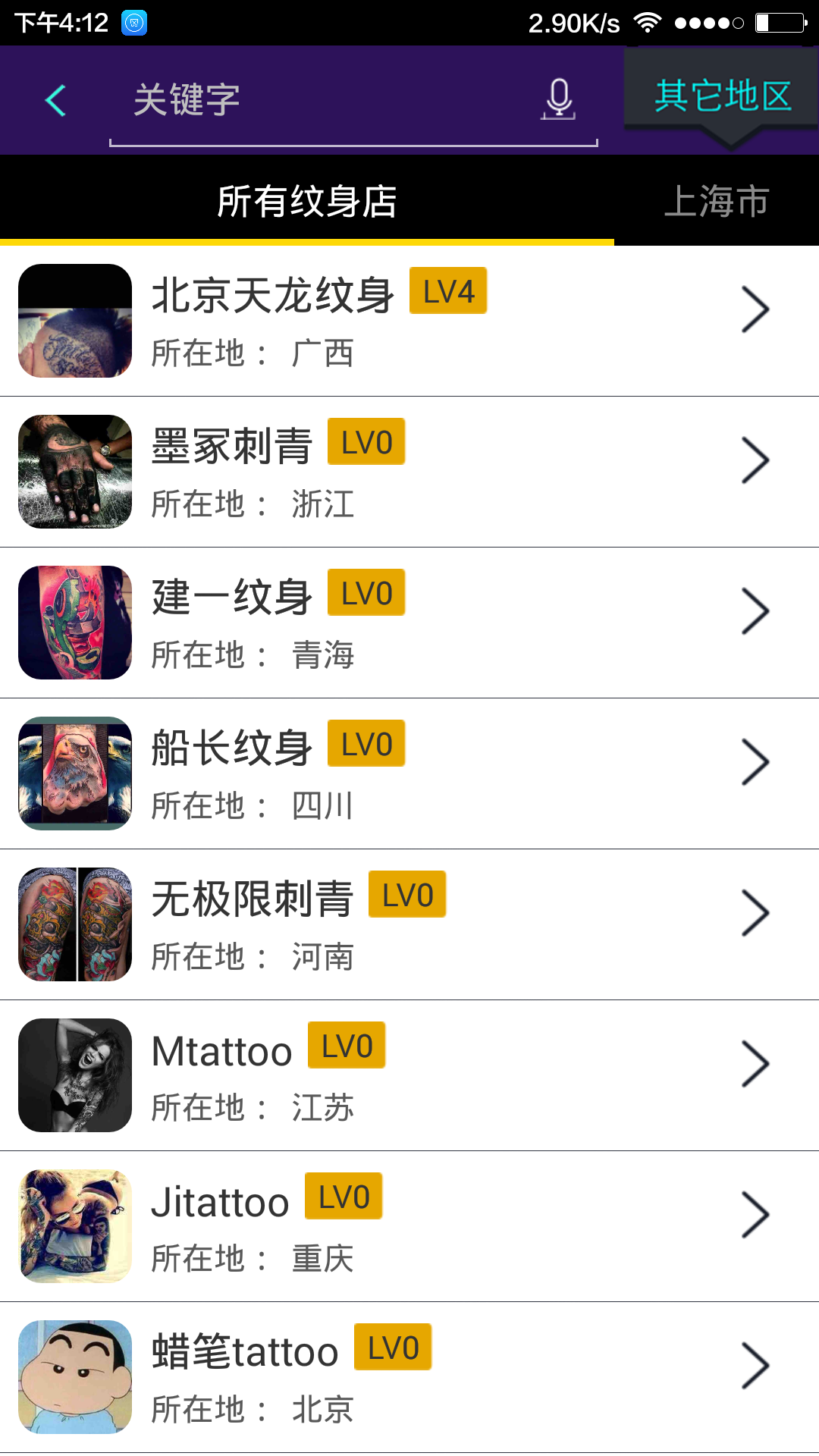Tap the 无极限刺青 thumbnail image

[x=74, y=924]
